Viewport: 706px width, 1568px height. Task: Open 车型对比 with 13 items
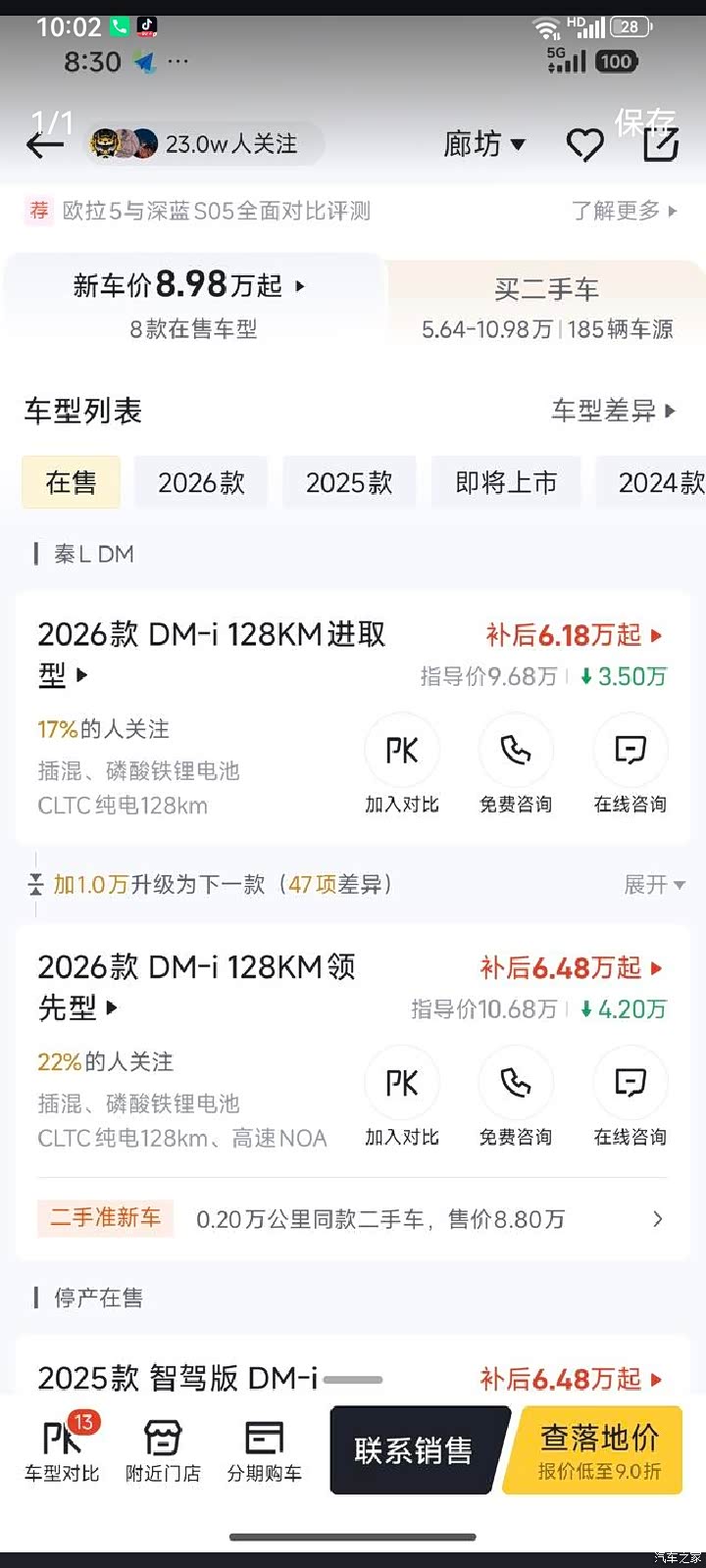tap(62, 1449)
